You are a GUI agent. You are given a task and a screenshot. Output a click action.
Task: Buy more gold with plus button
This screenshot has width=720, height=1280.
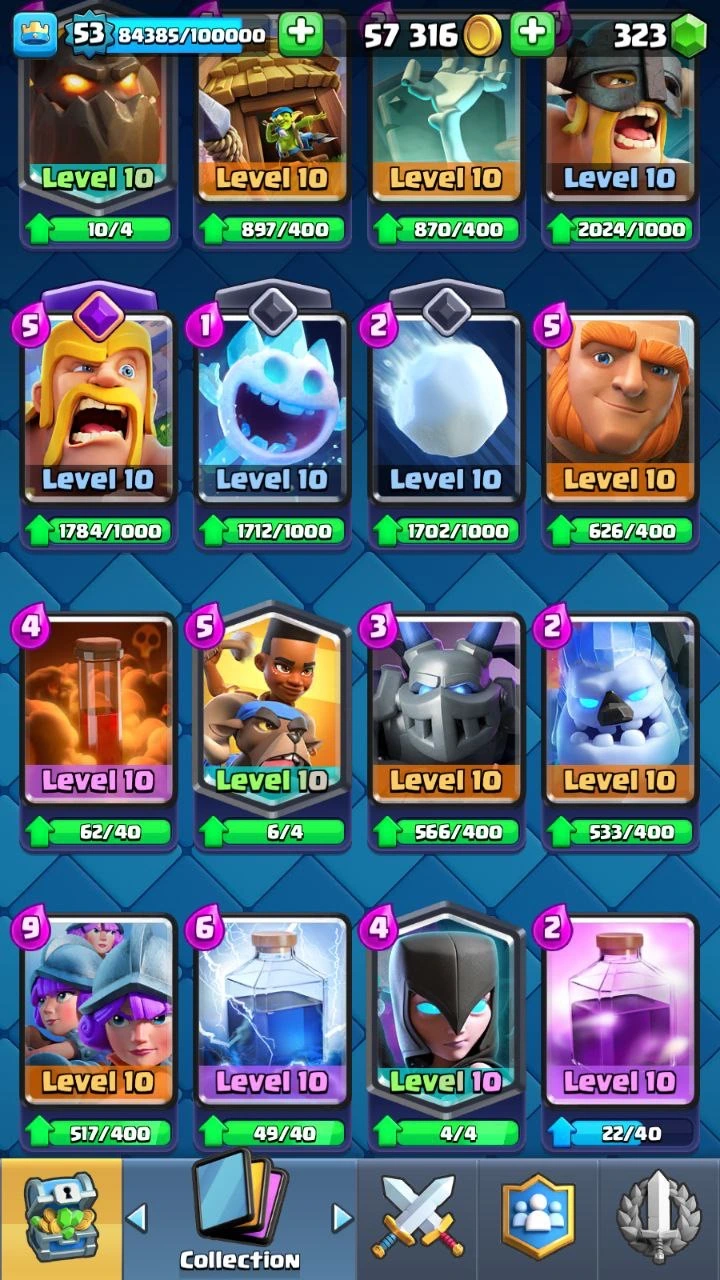532,35
